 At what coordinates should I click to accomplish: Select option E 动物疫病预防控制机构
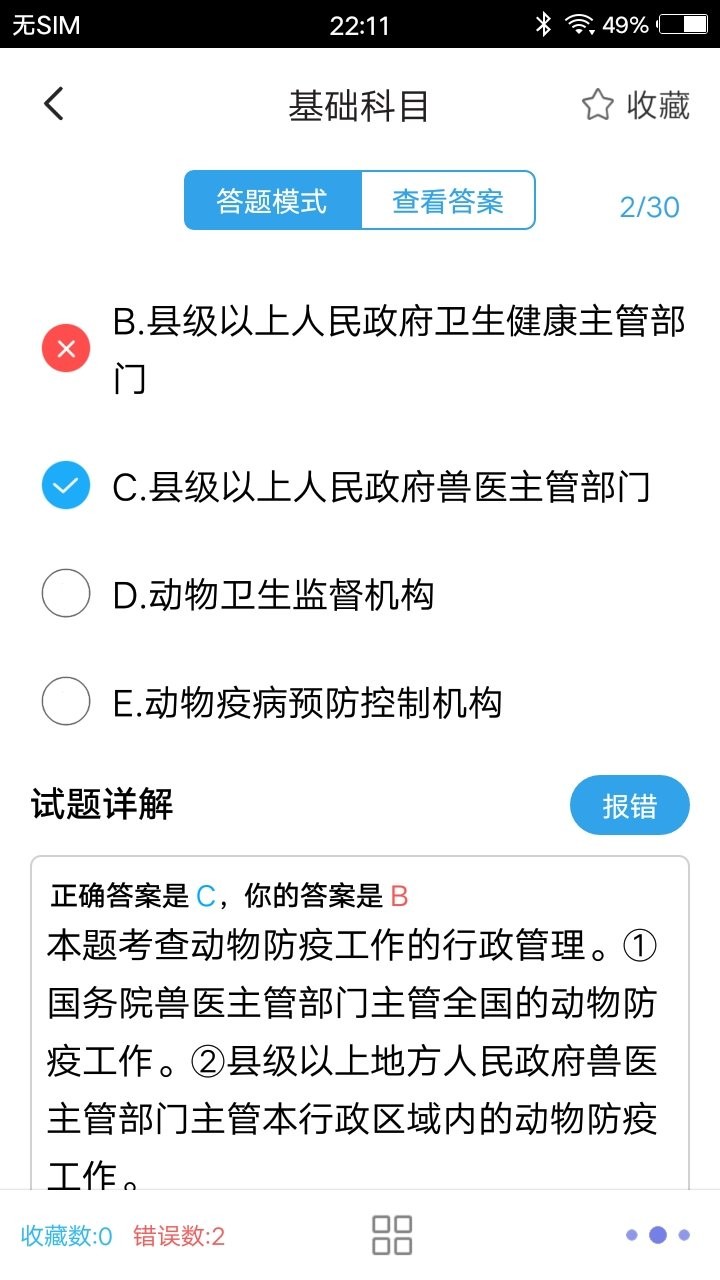(x=310, y=701)
